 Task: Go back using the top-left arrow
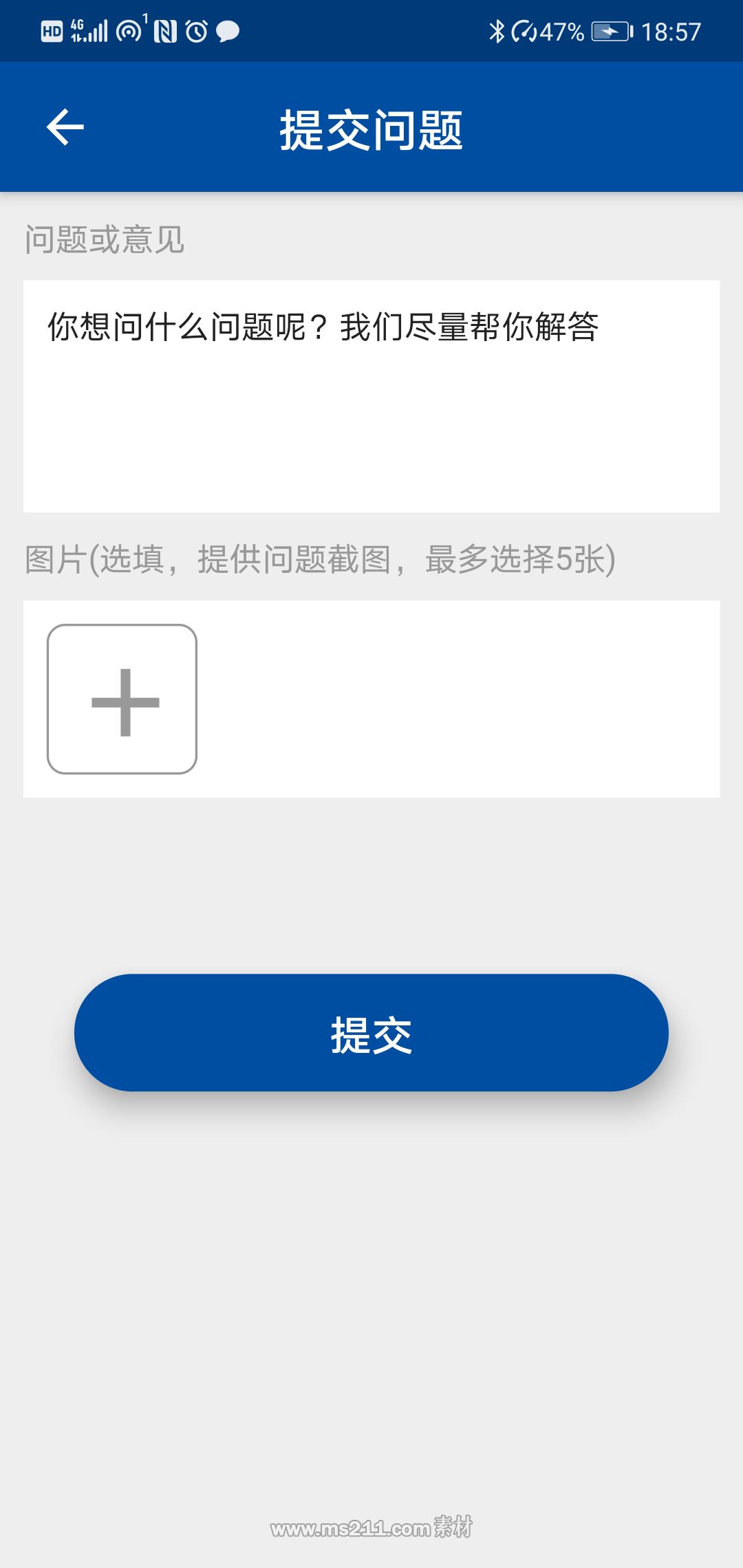pyautogui.click(x=65, y=127)
